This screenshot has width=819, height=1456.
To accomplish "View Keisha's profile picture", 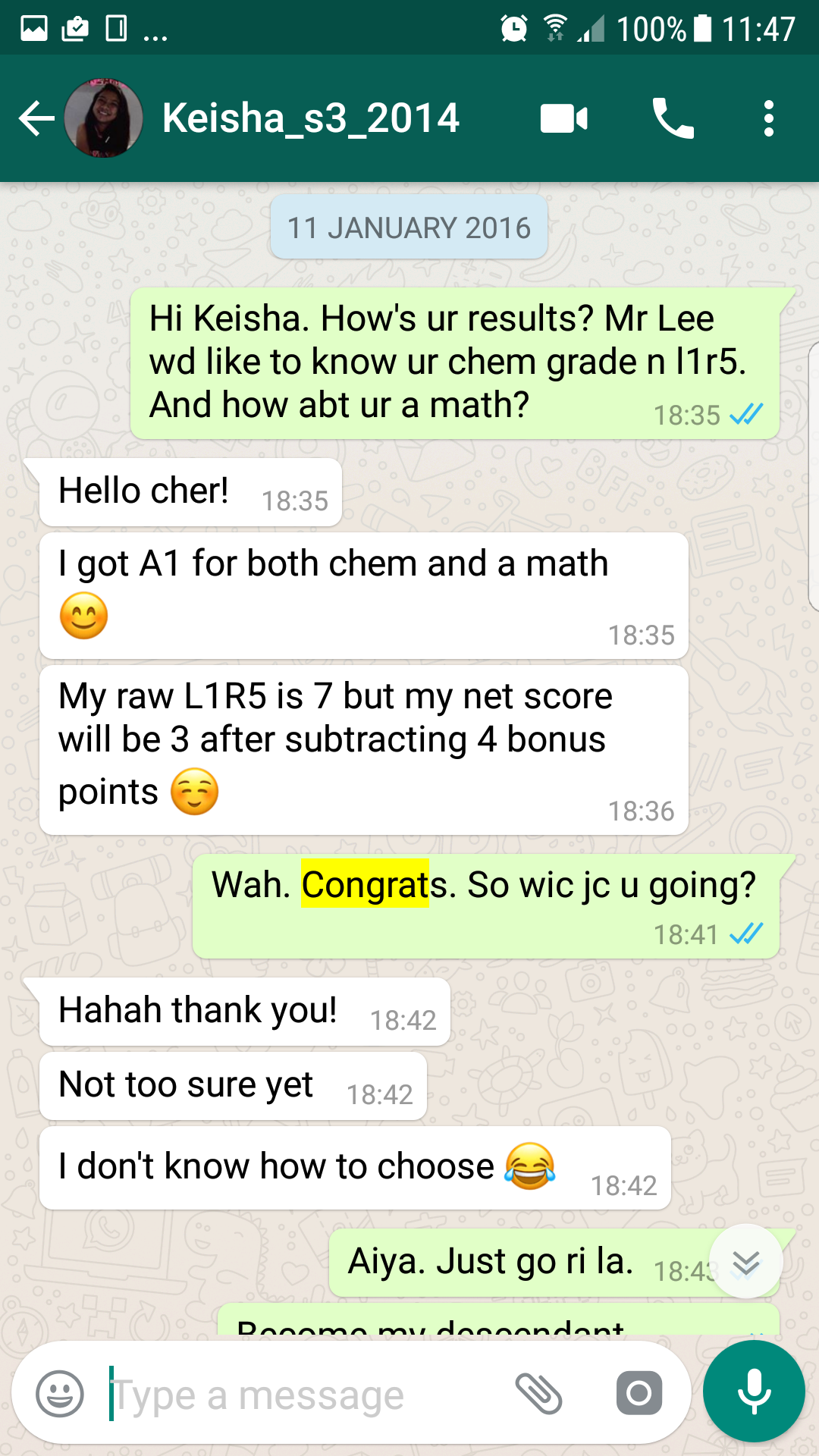I will (x=104, y=119).
